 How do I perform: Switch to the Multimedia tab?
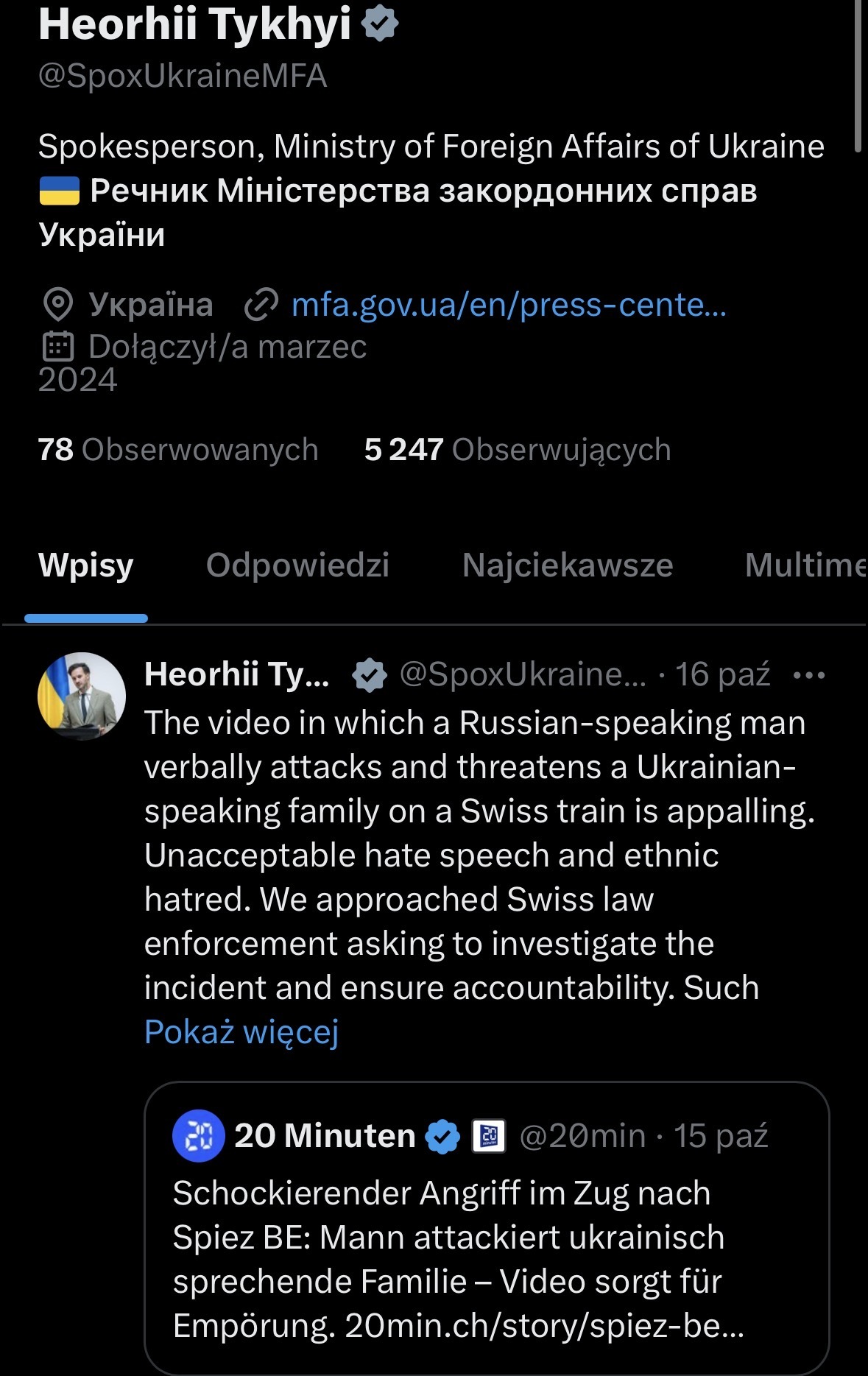[x=804, y=565]
